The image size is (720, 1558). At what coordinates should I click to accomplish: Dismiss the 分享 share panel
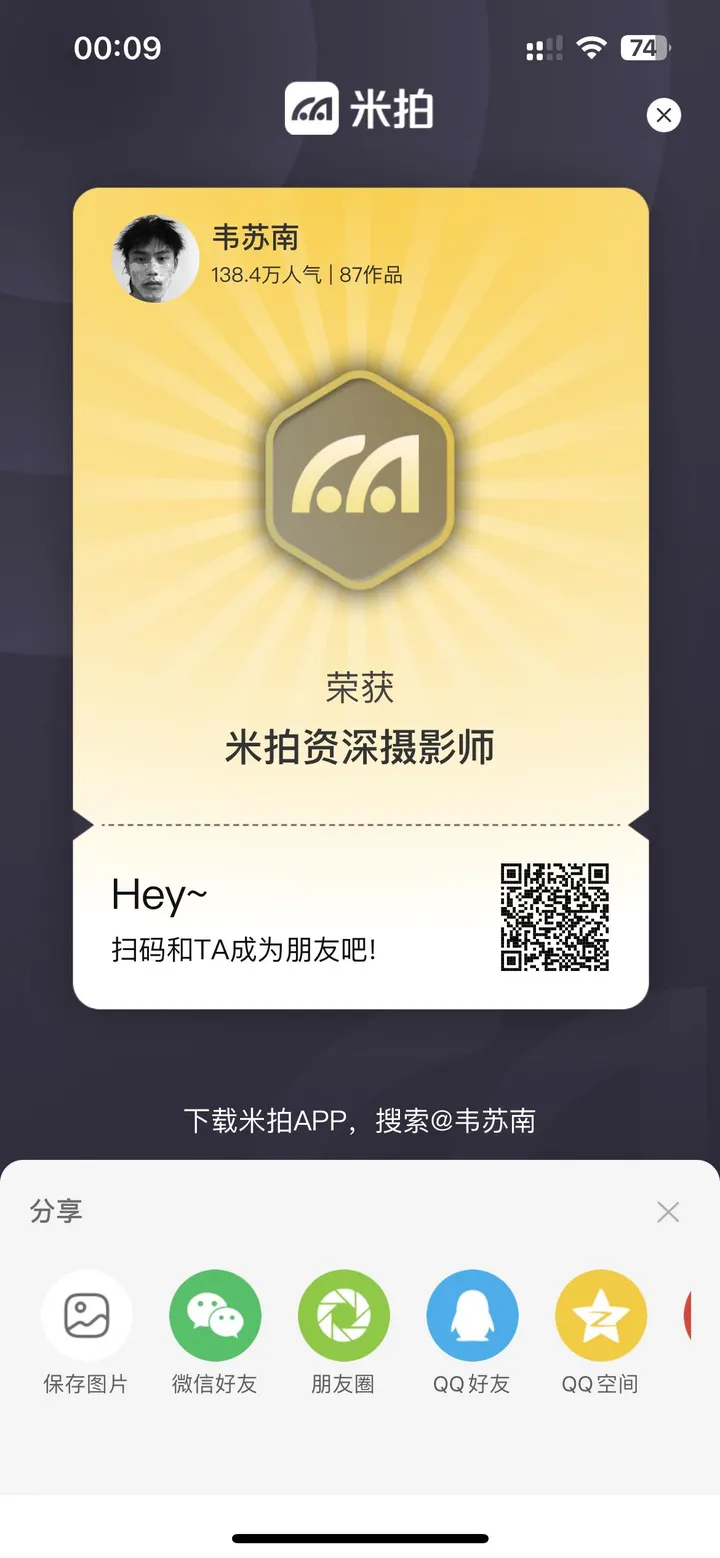[668, 1212]
